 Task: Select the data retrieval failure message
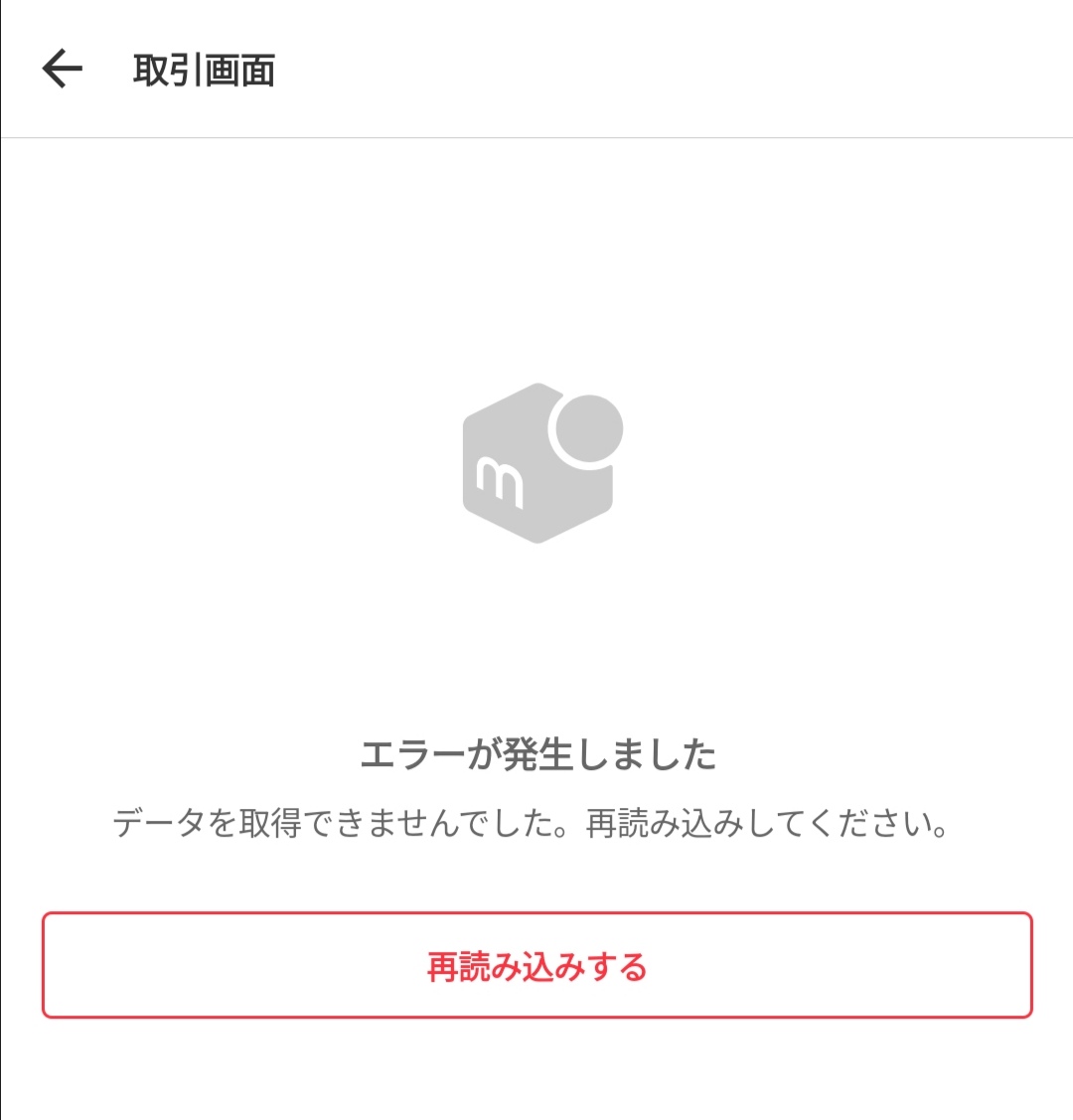536,823
